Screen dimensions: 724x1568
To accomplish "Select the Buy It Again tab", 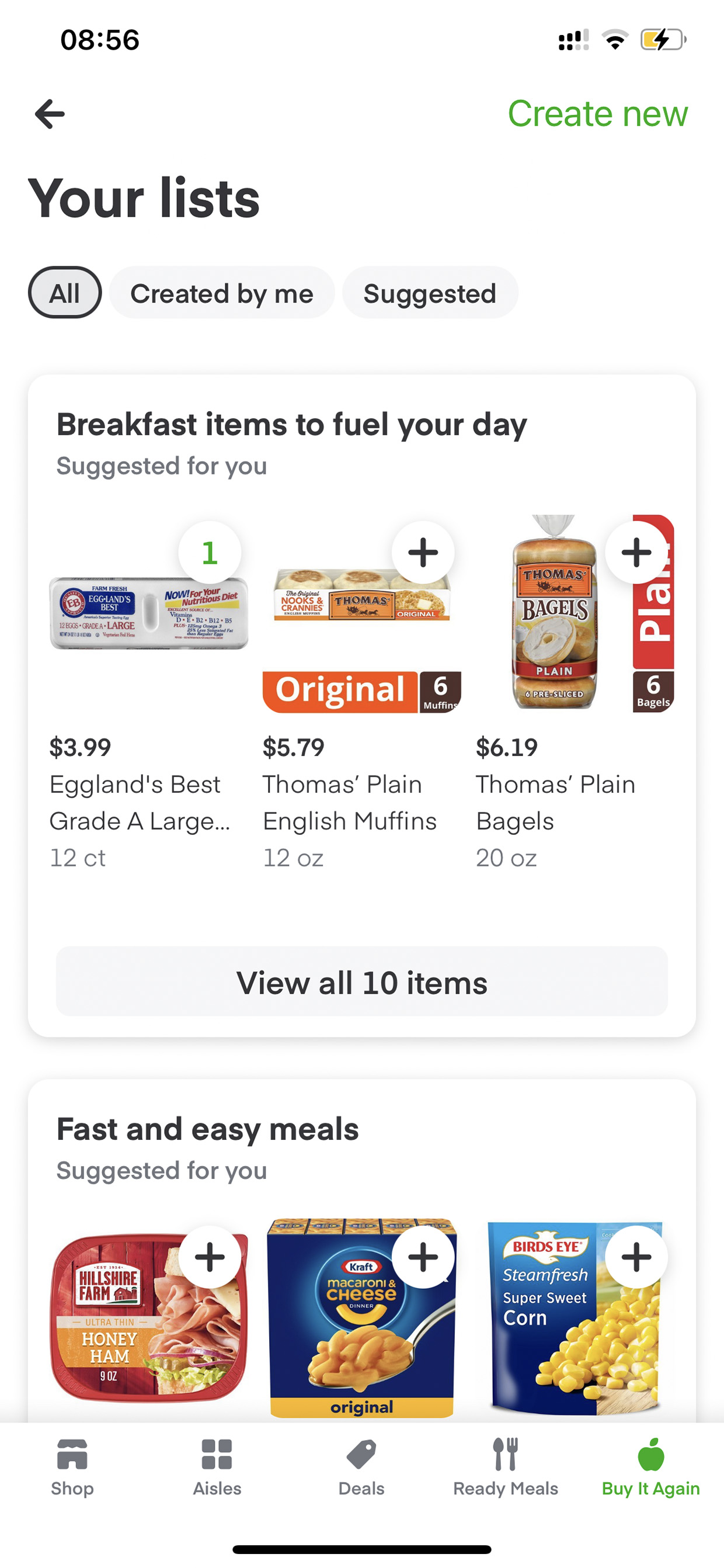I will pos(651,1467).
